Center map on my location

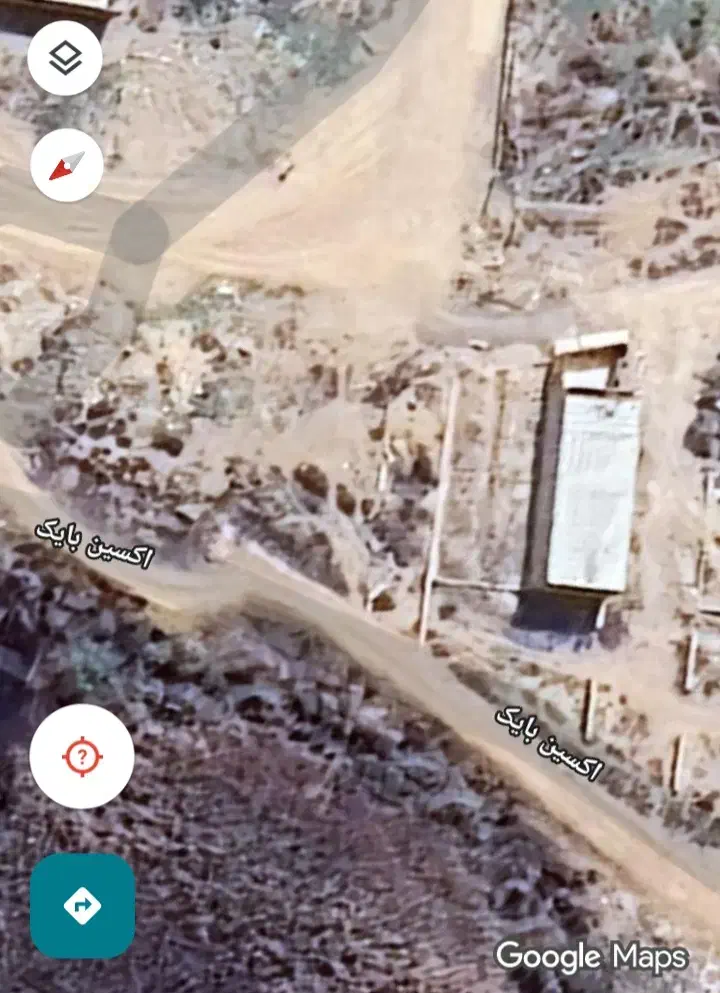click(82, 756)
